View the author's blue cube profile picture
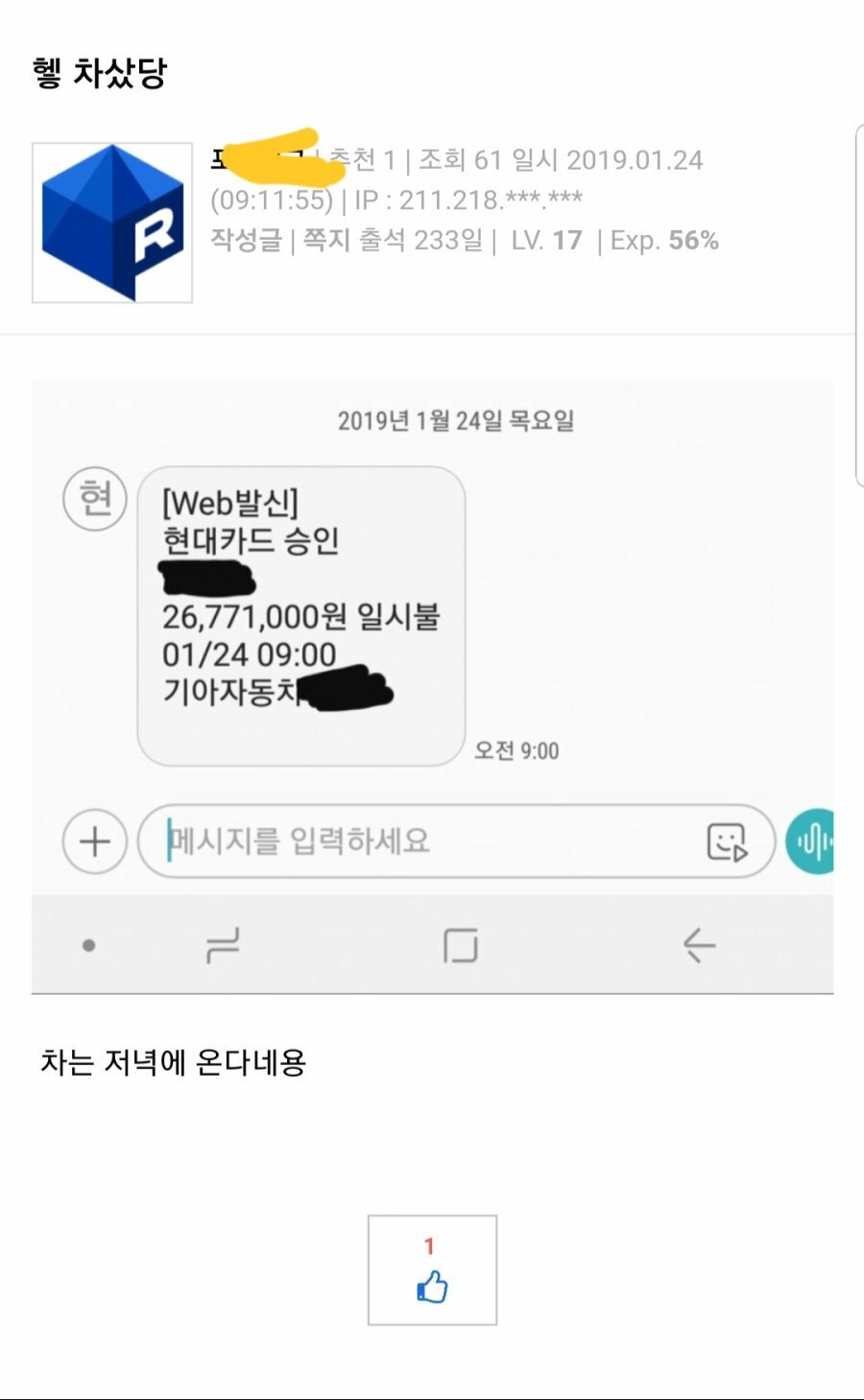Screen dimensions: 864x1400 [x=112, y=223]
